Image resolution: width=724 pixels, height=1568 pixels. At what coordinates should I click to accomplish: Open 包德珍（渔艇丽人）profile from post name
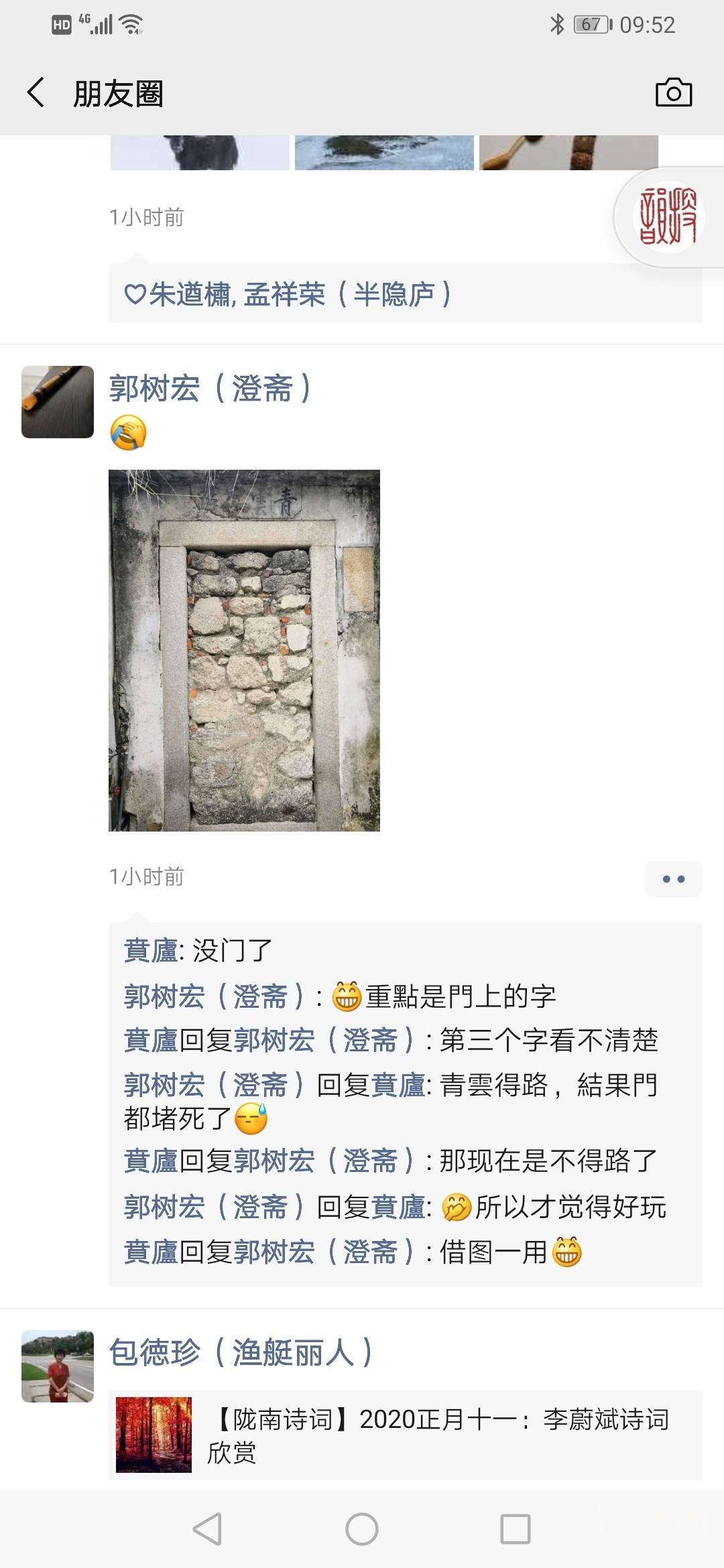pos(240,1352)
